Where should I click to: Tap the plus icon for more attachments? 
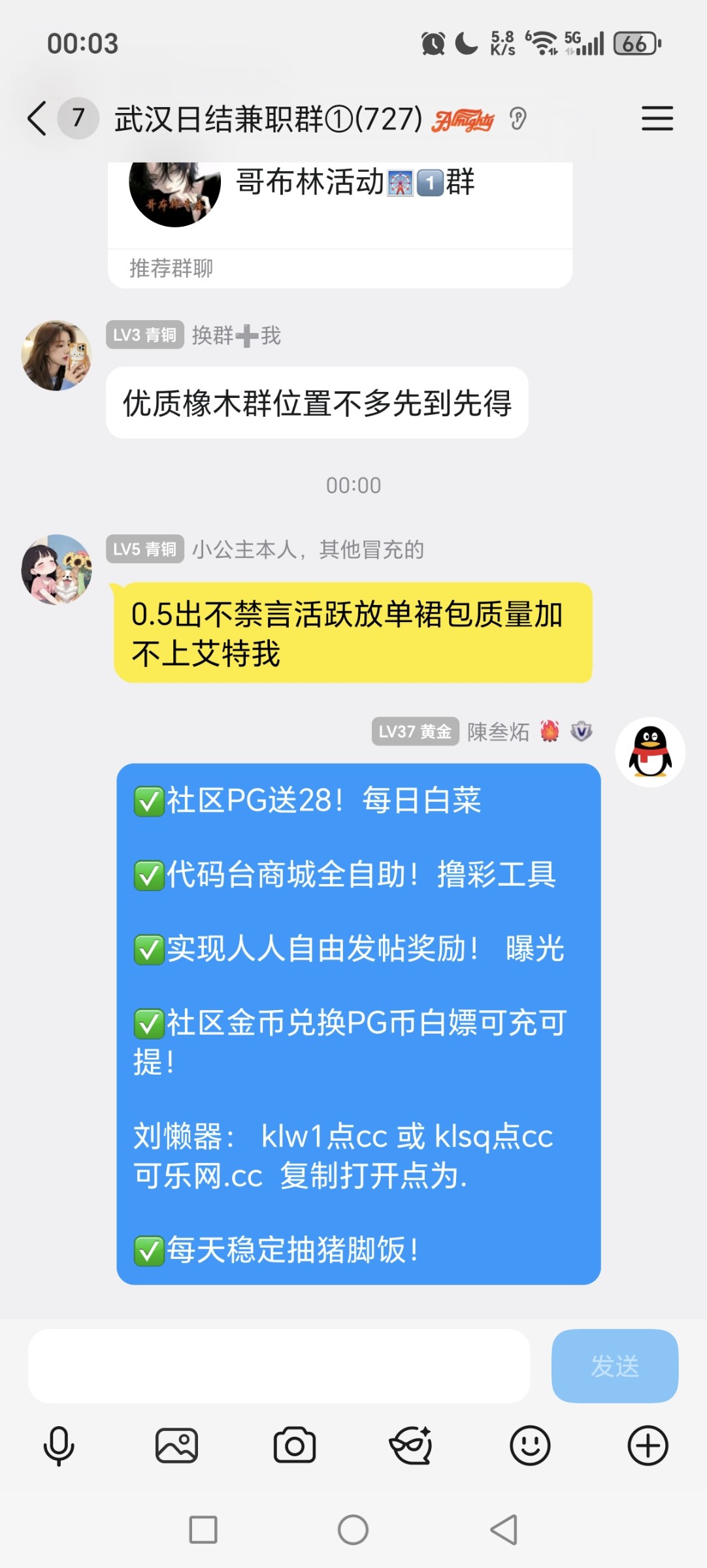[648, 1445]
